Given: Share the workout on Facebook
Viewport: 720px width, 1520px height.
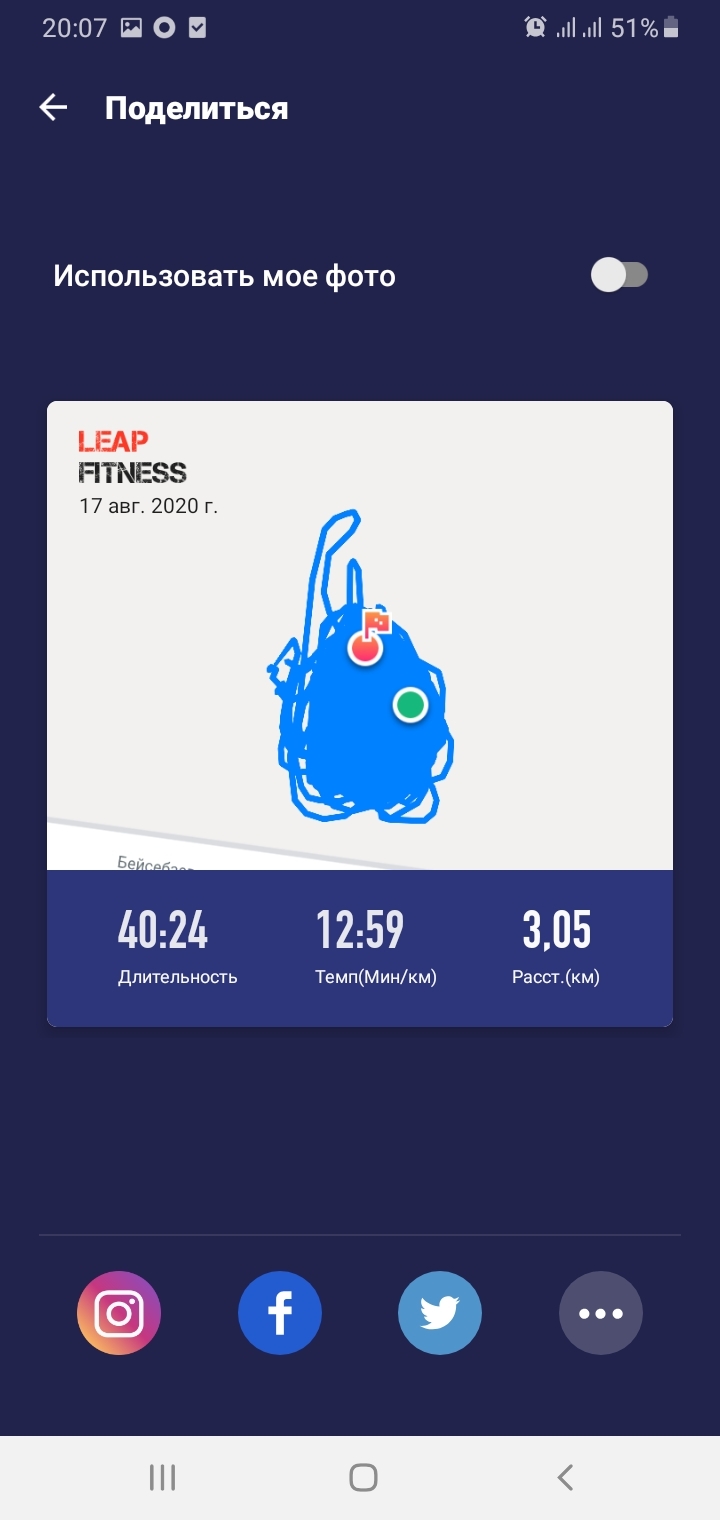Looking at the screenshot, I should pos(280,1313).
